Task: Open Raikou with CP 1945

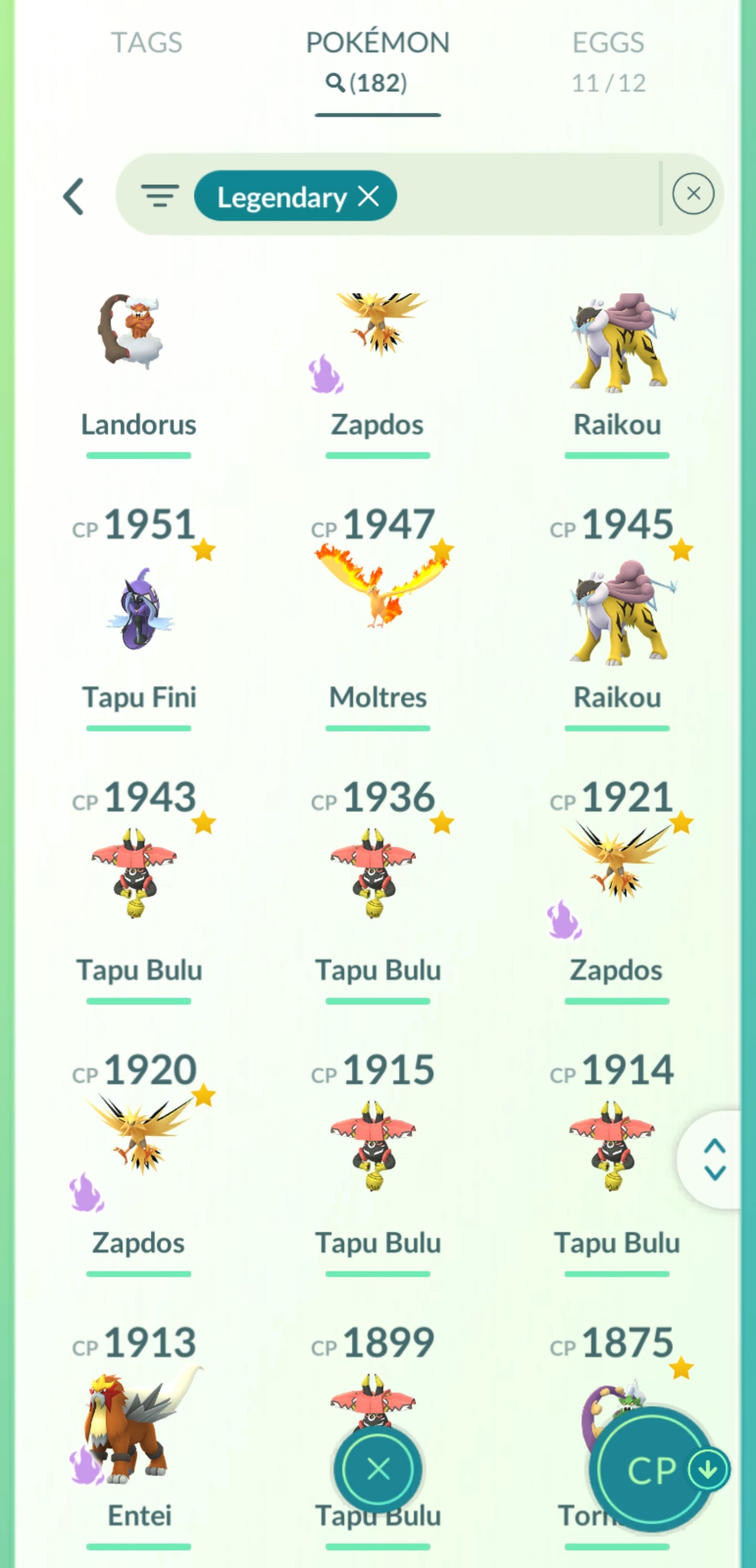Action: click(x=616, y=615)
